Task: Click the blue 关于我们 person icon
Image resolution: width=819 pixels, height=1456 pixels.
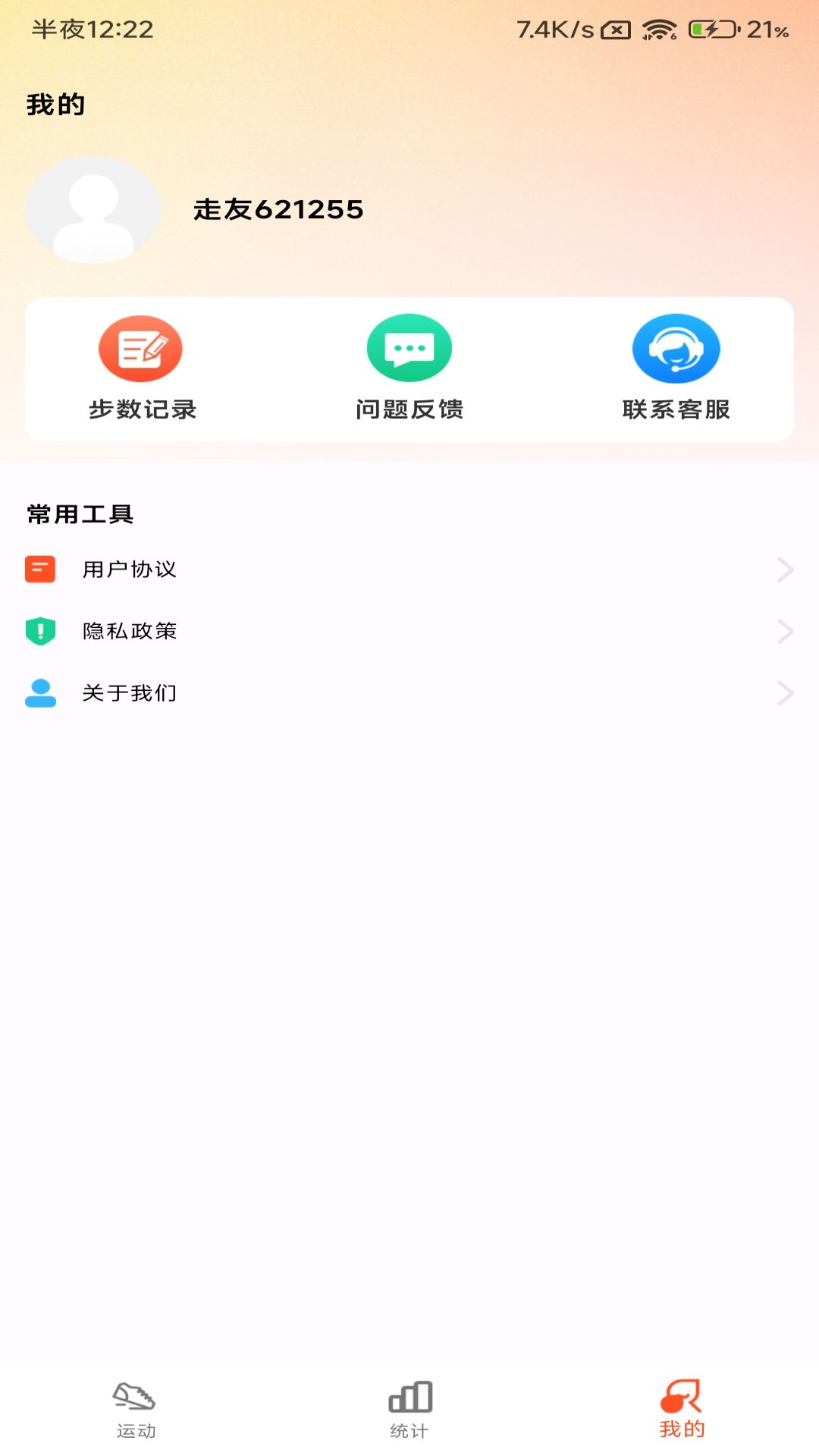Action: (x=41, y=692)
